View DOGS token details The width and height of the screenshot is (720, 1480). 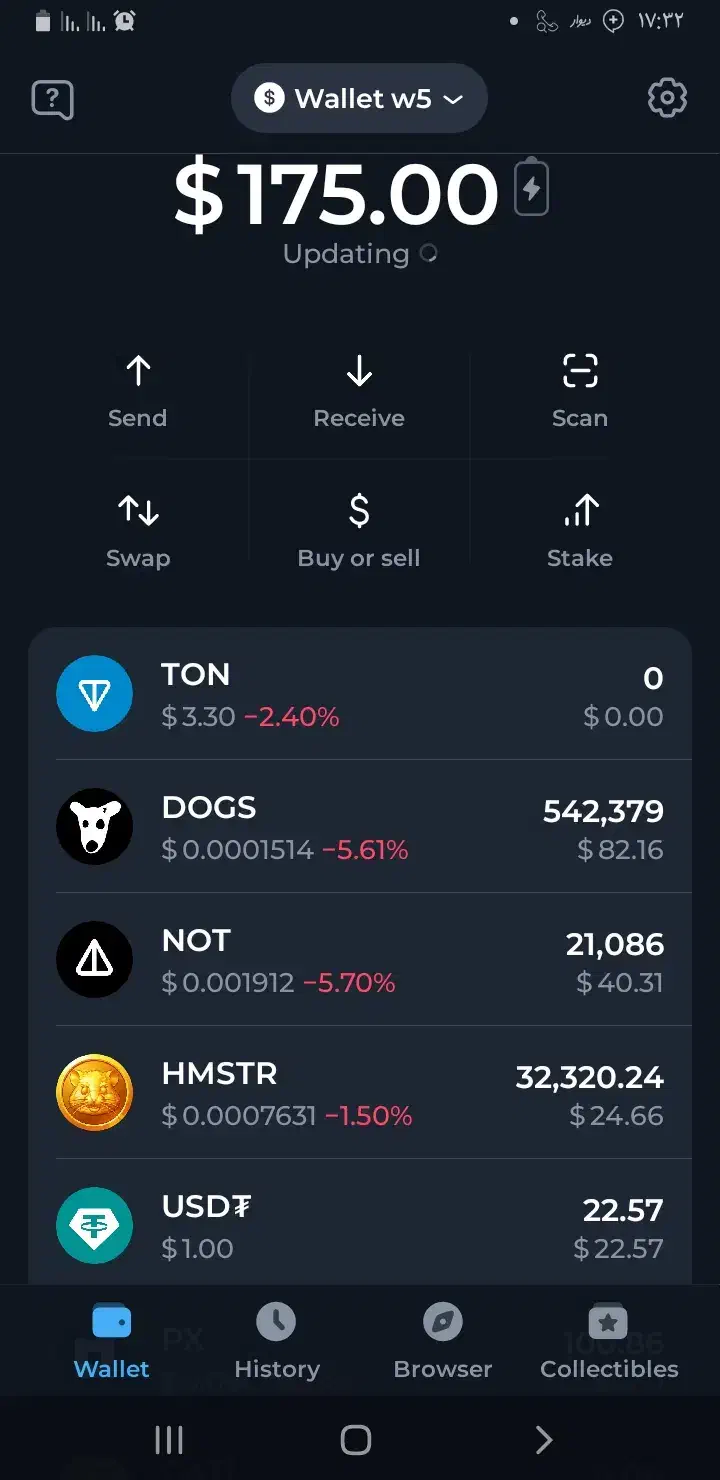click(360, 827)
